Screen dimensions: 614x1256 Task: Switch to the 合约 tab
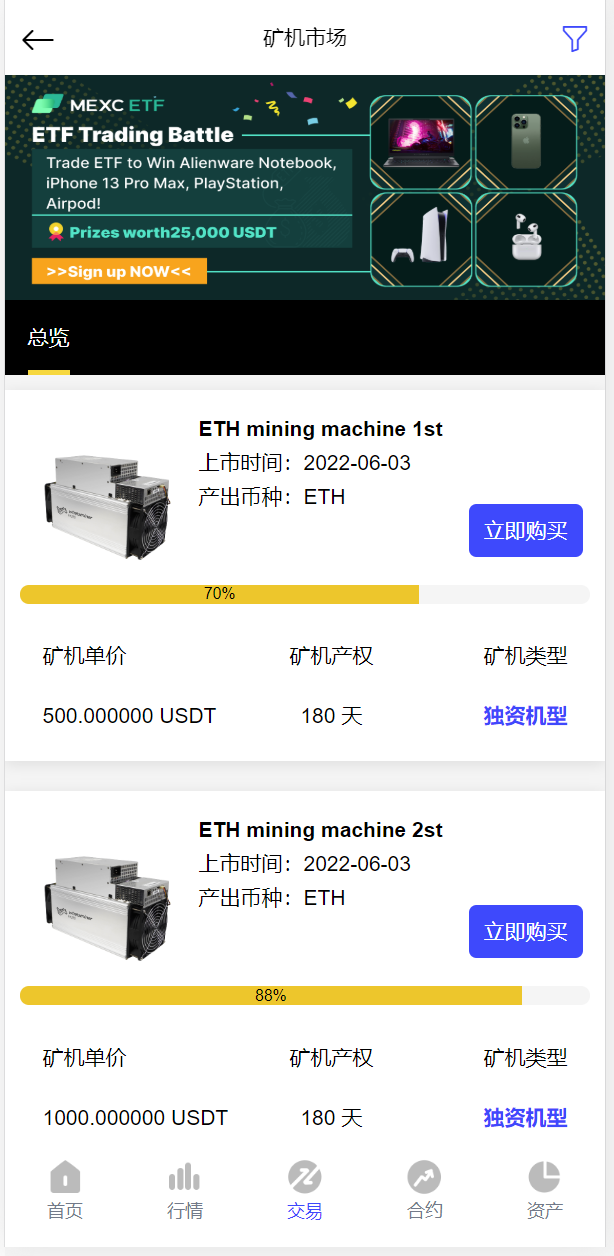point(425,1190)
